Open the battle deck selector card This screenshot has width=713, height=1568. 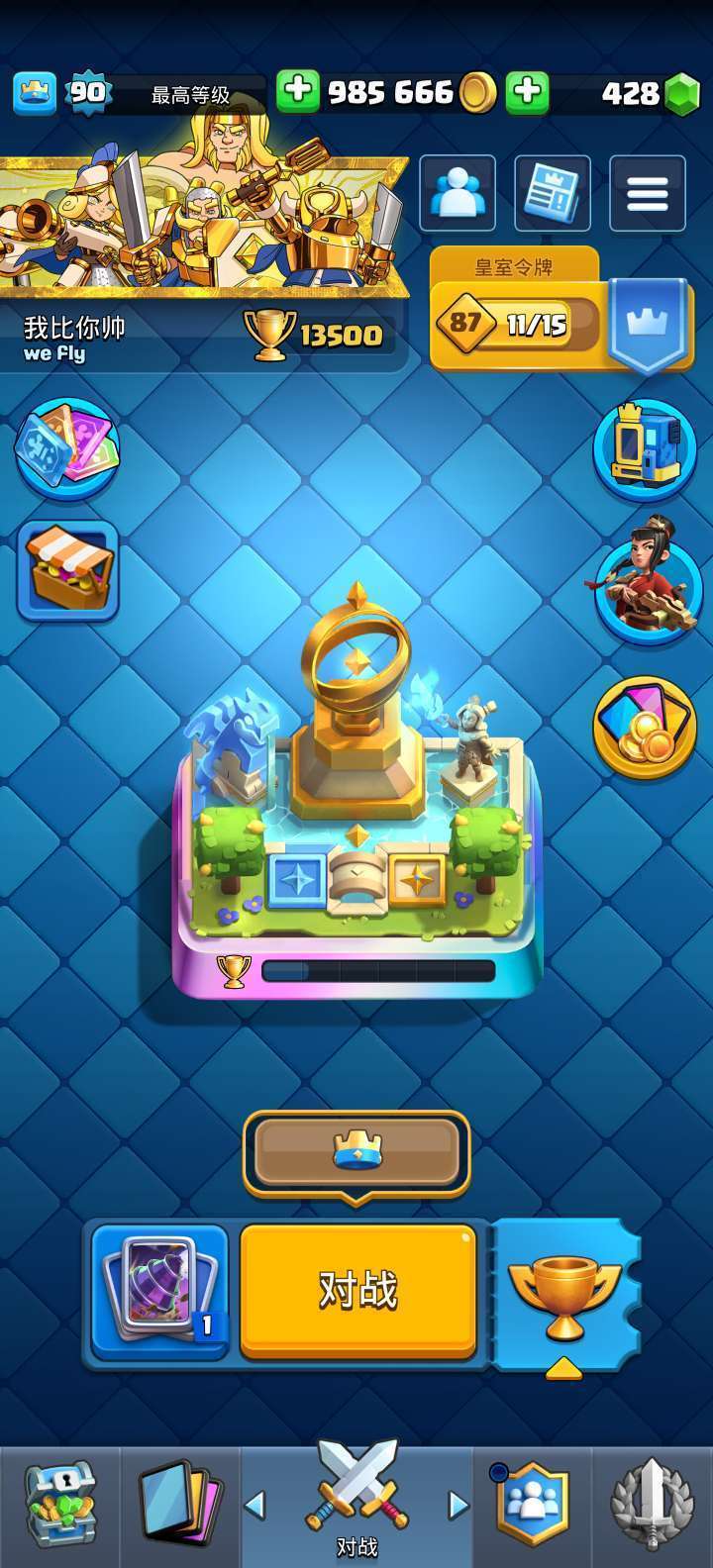(160, 1291)
